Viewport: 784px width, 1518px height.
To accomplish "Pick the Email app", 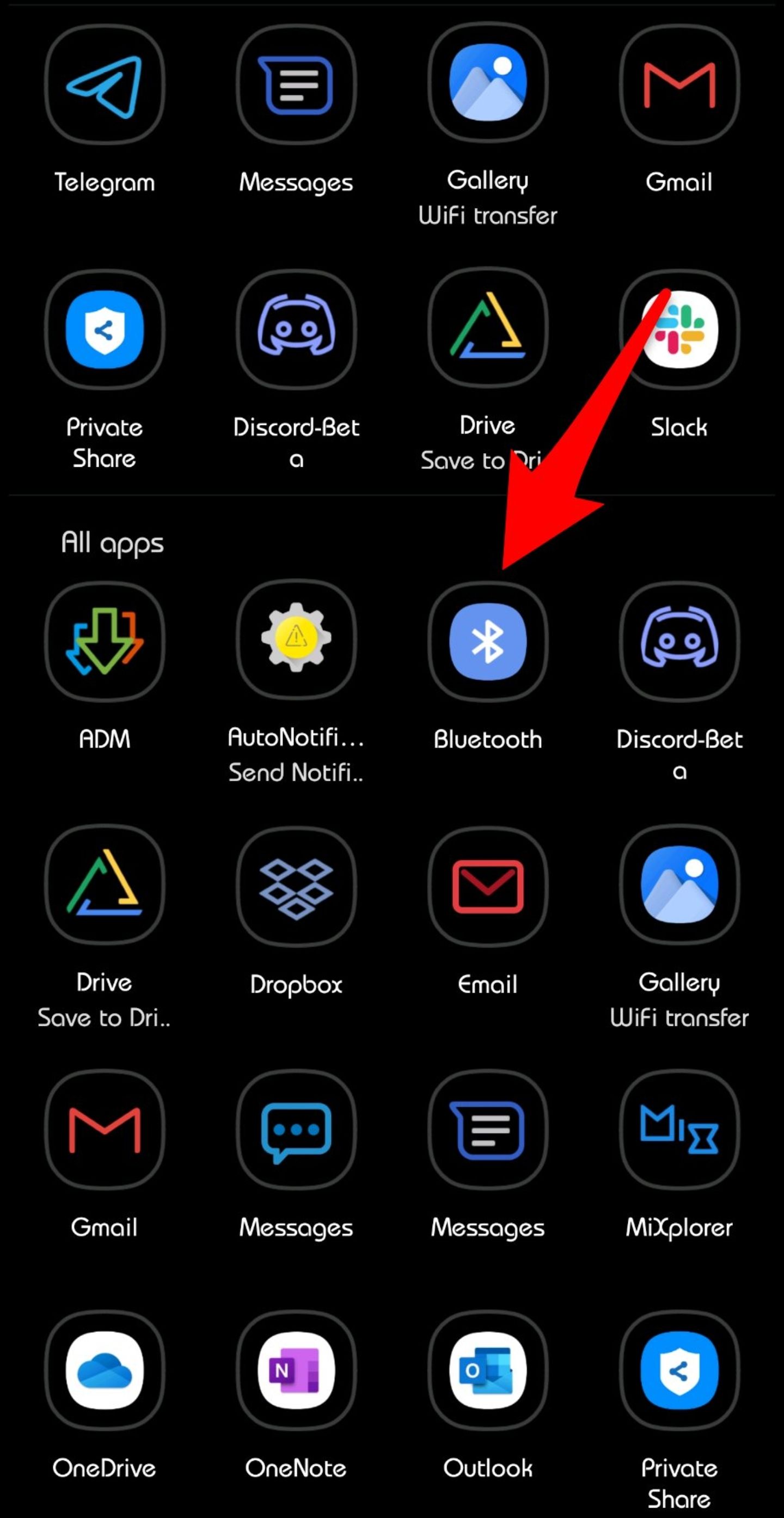I will [488, 886].
